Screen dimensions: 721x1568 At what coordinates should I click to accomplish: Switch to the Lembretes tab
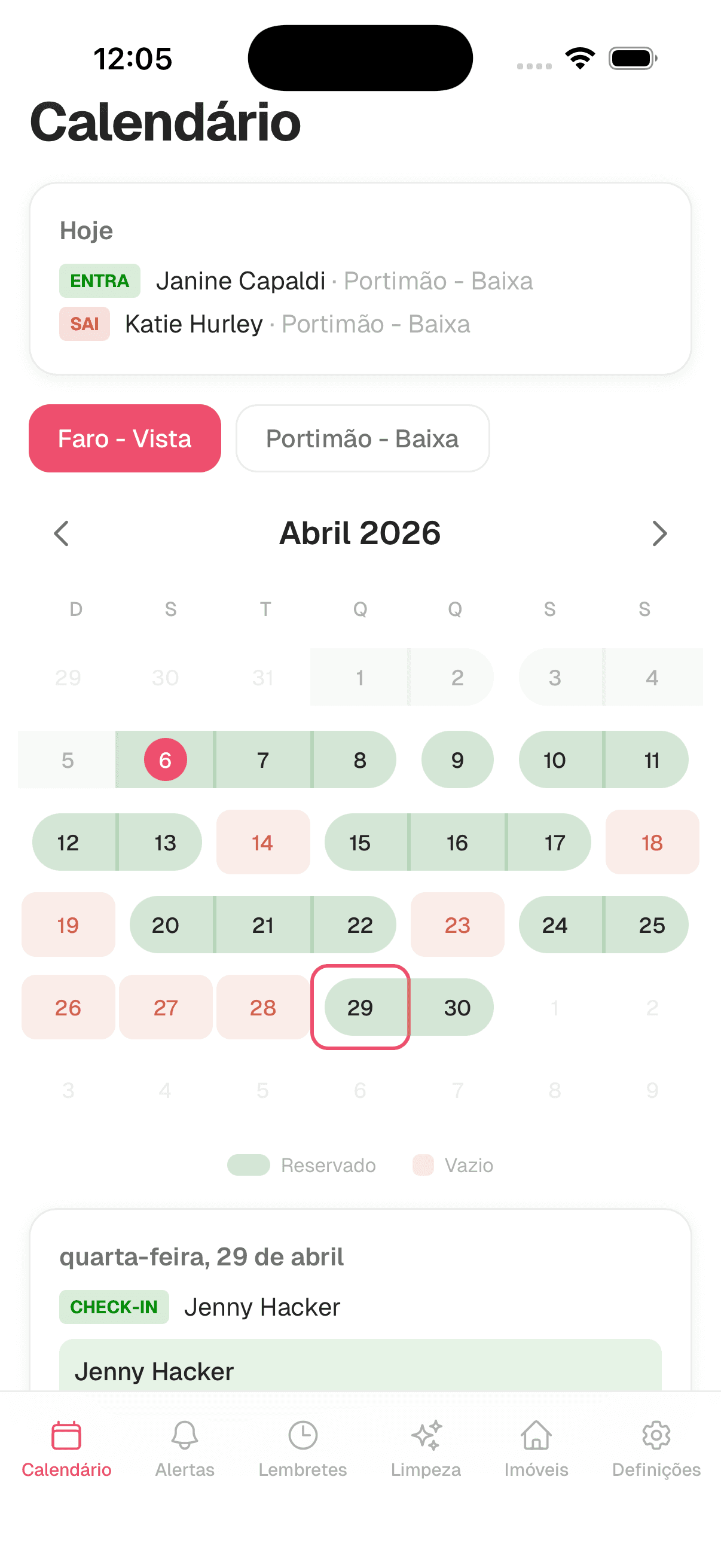tap(303, 1448)
